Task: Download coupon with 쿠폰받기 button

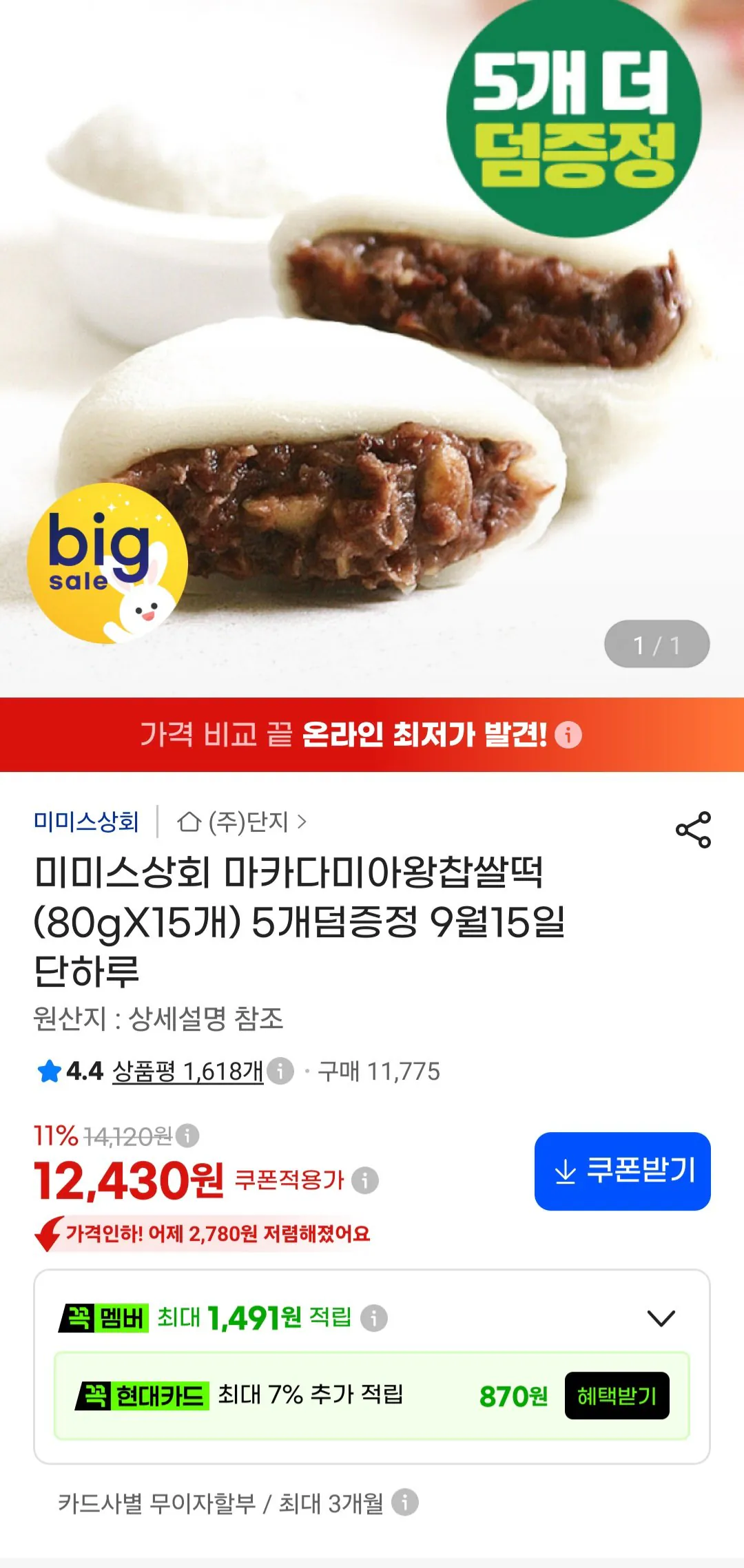Action: pyautogui.click(x=622, y=1171)
